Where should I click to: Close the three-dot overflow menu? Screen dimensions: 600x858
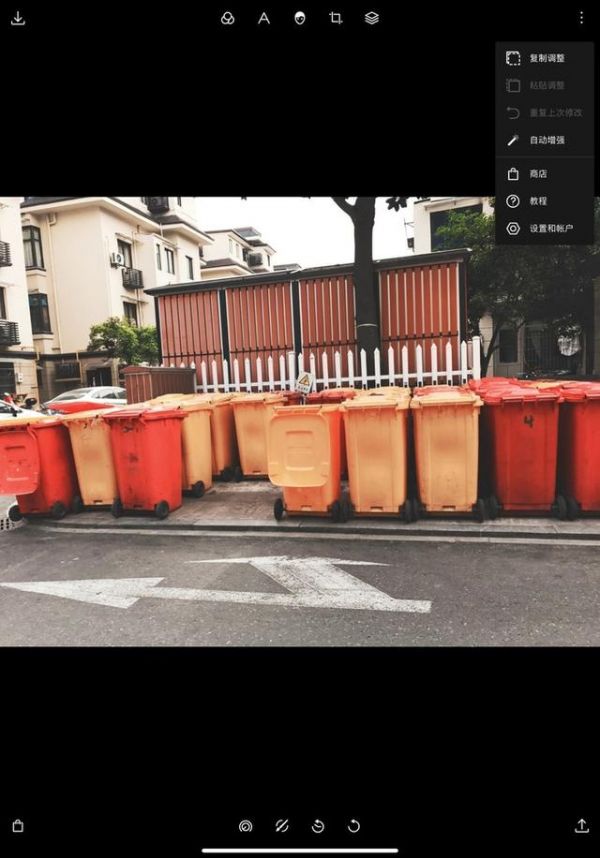coord(581,18)
